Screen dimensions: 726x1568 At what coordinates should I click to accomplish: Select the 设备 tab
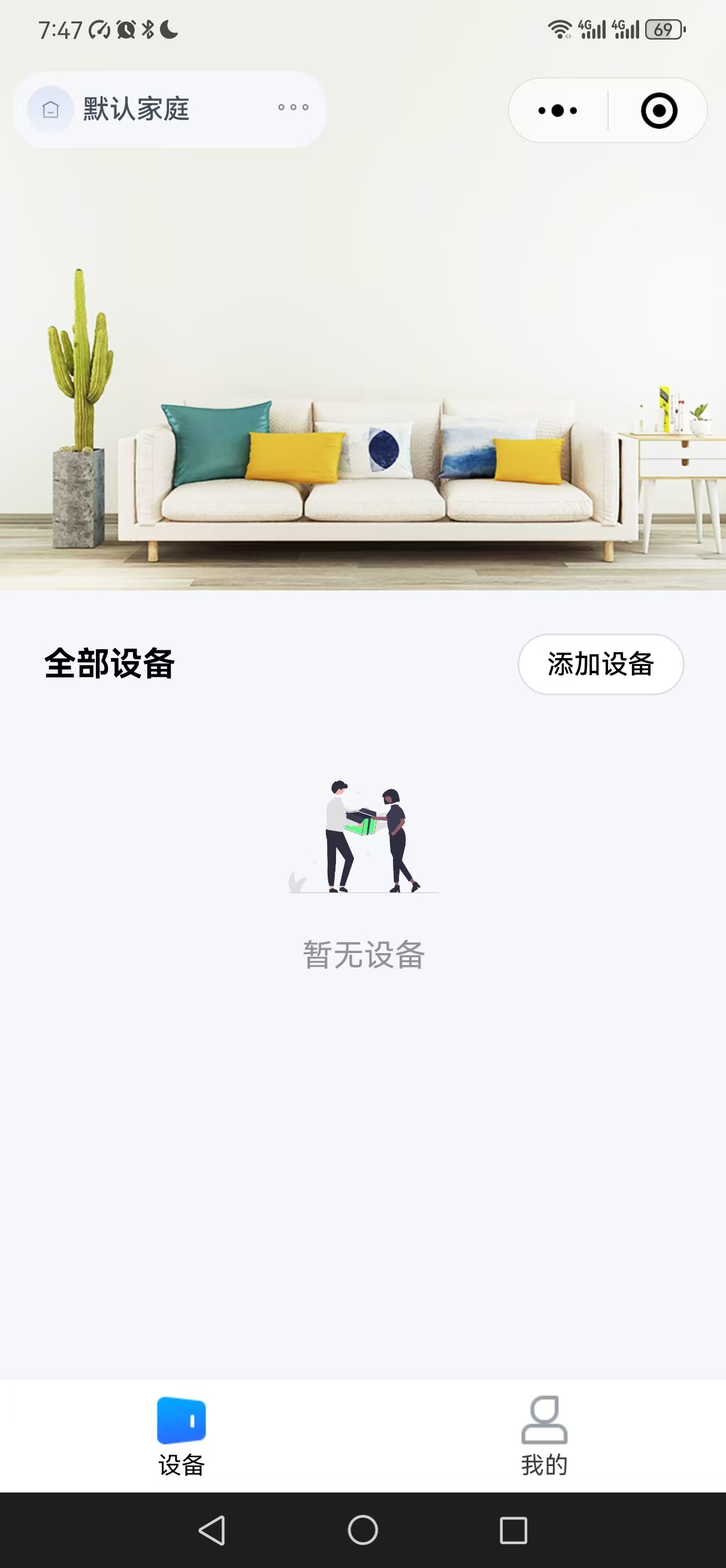pos(181,1437)
